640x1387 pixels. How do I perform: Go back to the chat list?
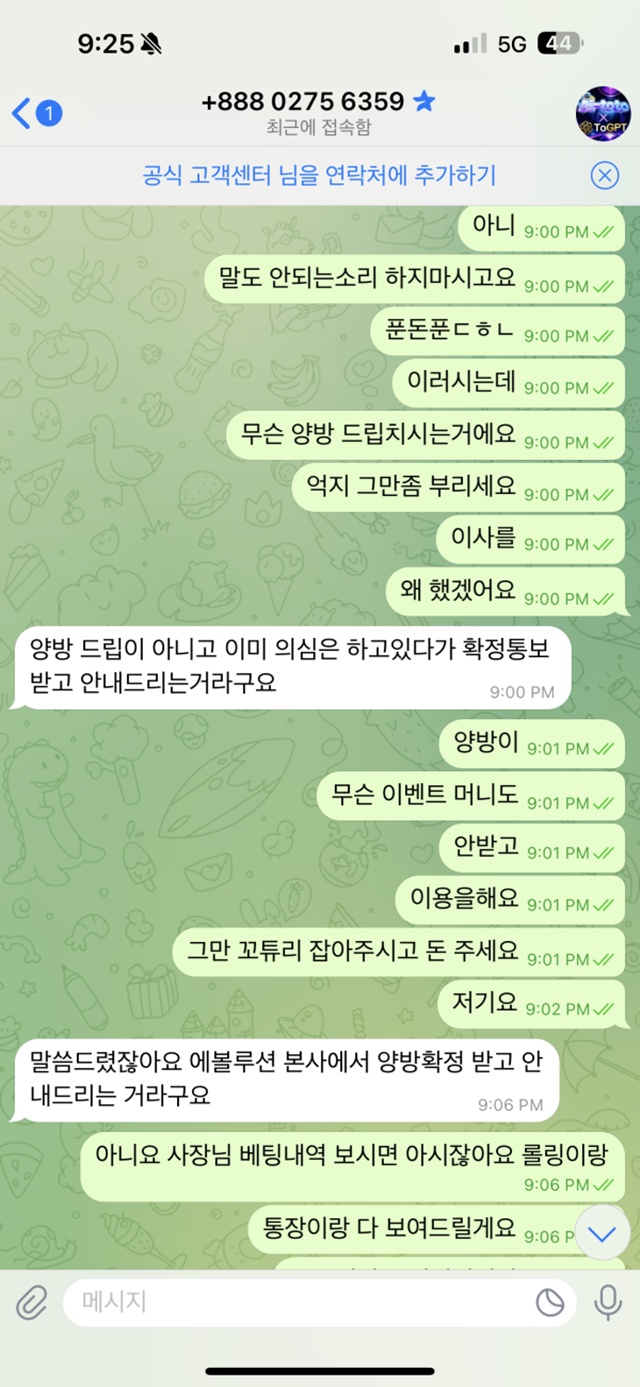[x=35, y=113]
